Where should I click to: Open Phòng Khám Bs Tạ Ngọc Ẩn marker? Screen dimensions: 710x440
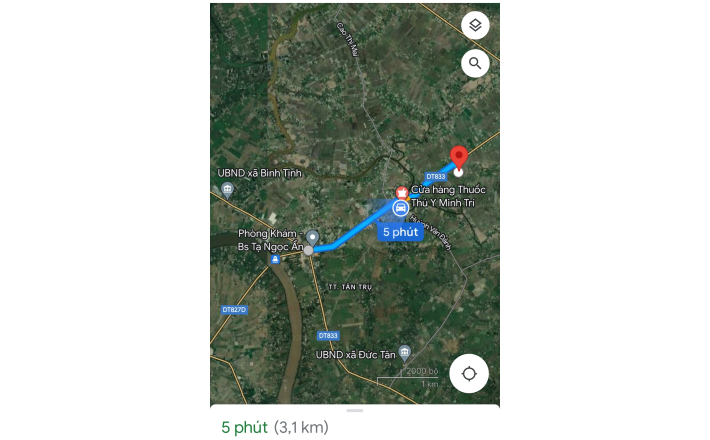312,237
